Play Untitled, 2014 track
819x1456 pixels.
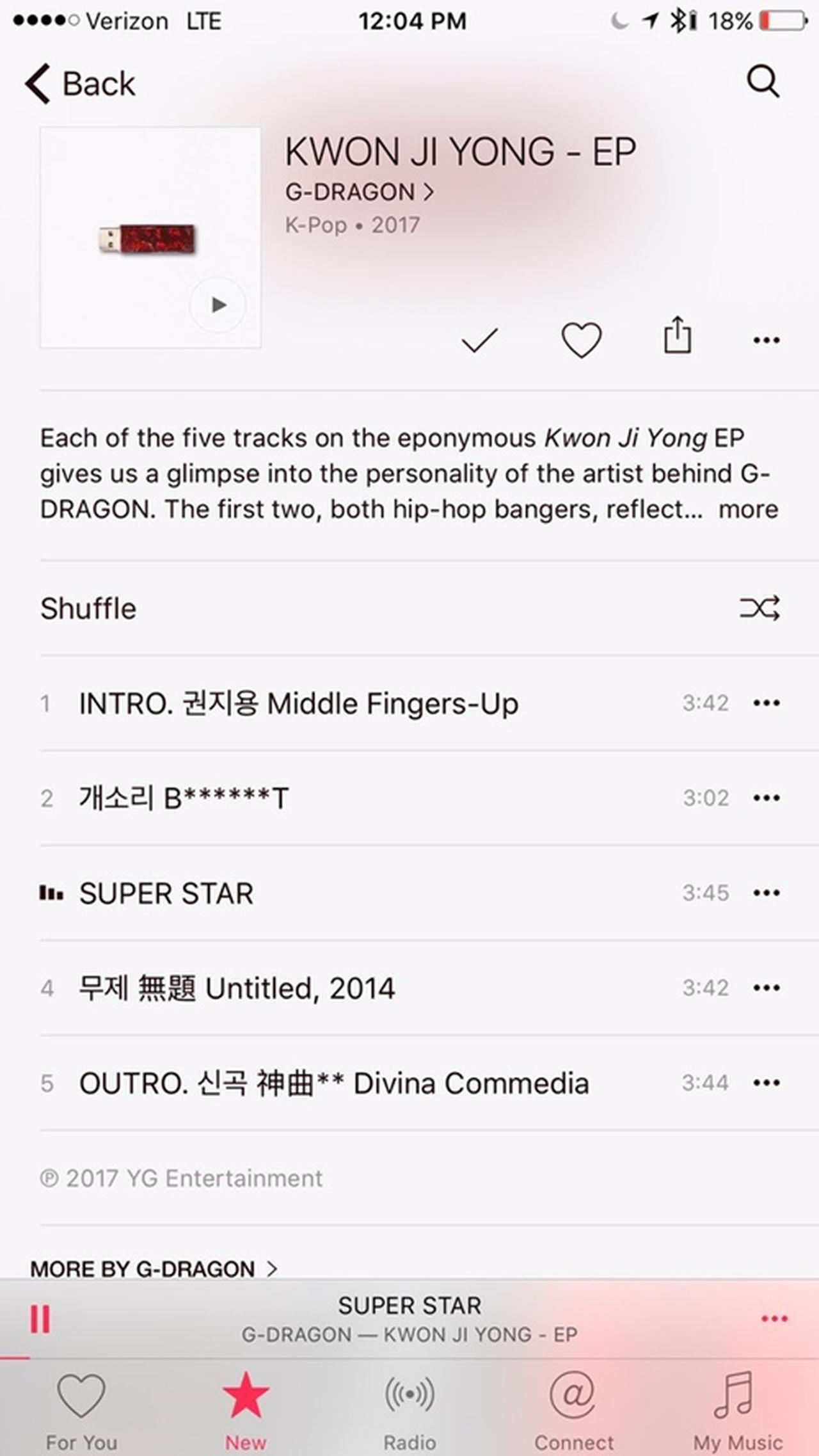click(237, 988)
